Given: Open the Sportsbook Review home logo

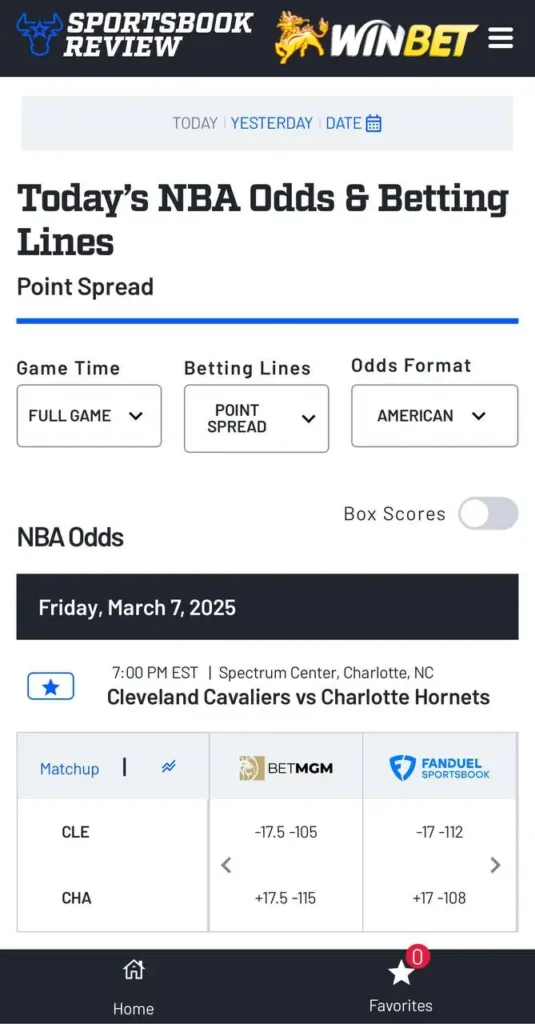Looking at the screenshot, I should tap(135, 35).
